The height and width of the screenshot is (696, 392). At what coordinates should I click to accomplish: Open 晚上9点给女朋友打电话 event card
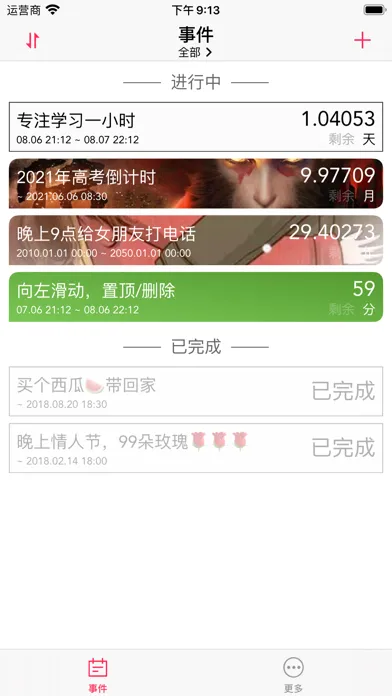(196, 240)
